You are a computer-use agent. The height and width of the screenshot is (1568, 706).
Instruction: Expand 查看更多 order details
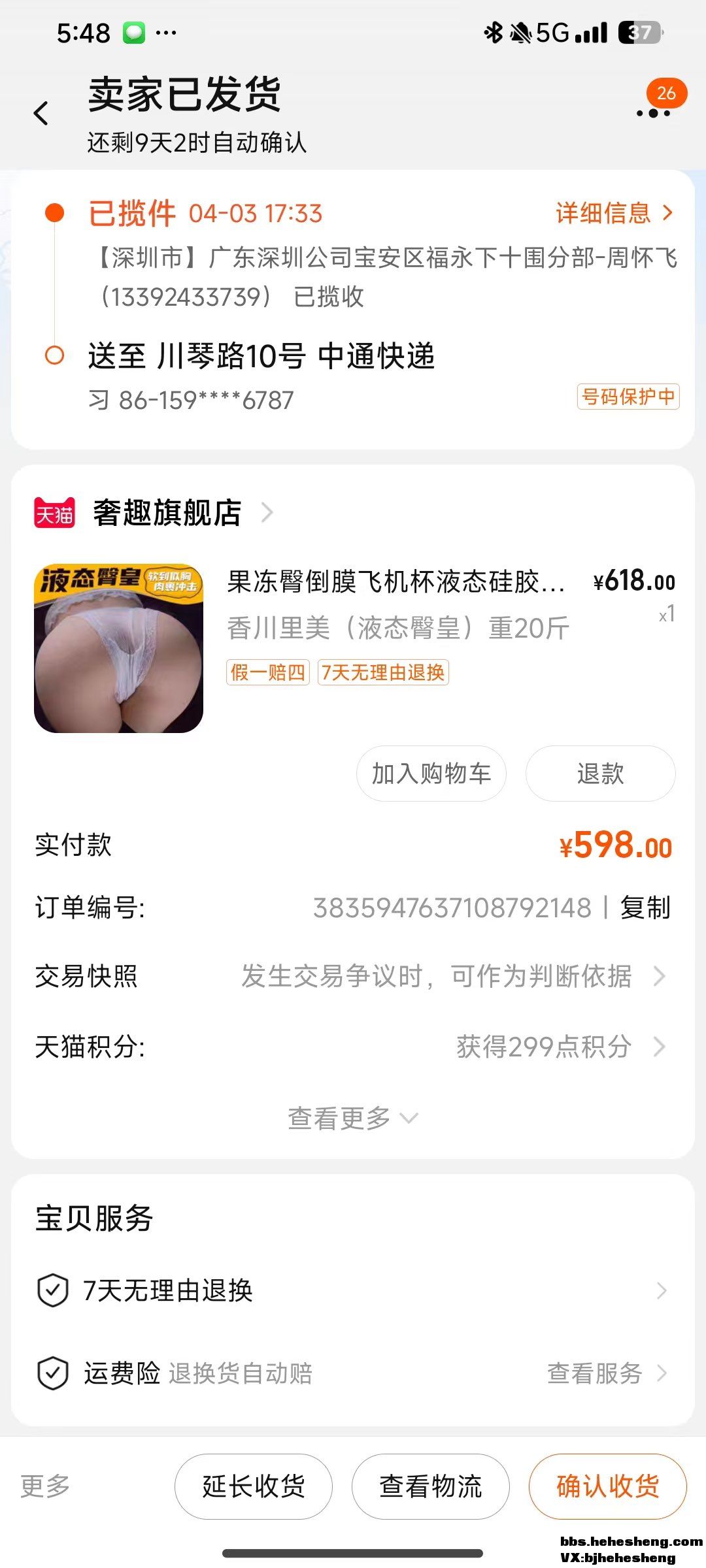352,1119
